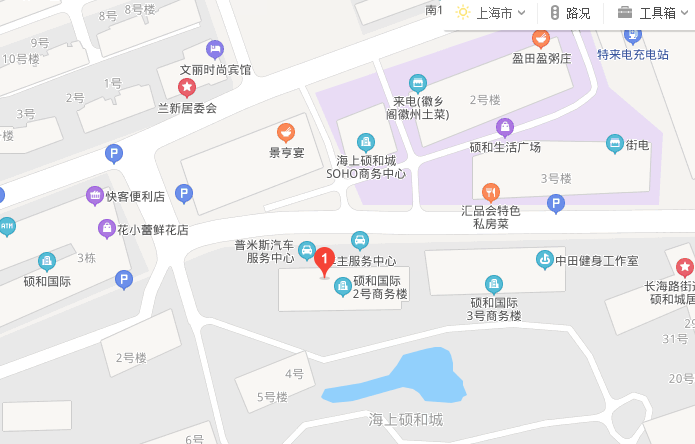695x444 pixels.
Task: Open the 硕和生活广场 shopping marker
Action: click(505, 127)
